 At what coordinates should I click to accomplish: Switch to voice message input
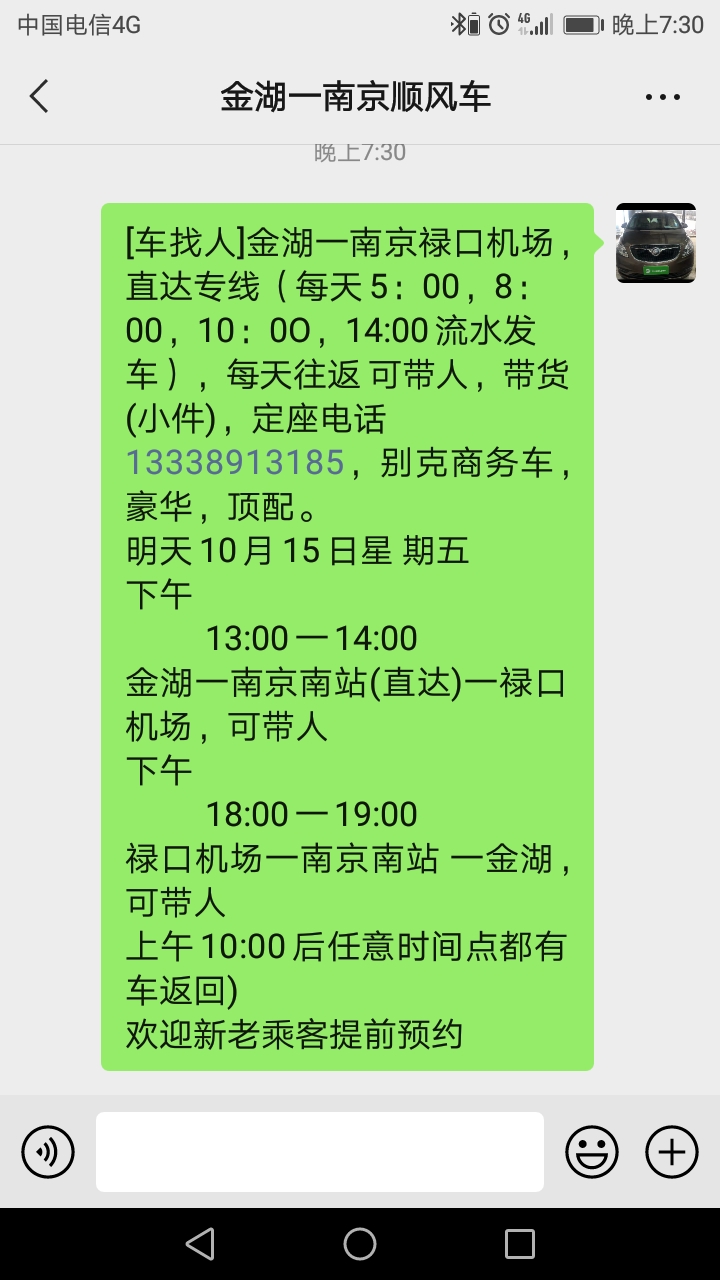48,1152
